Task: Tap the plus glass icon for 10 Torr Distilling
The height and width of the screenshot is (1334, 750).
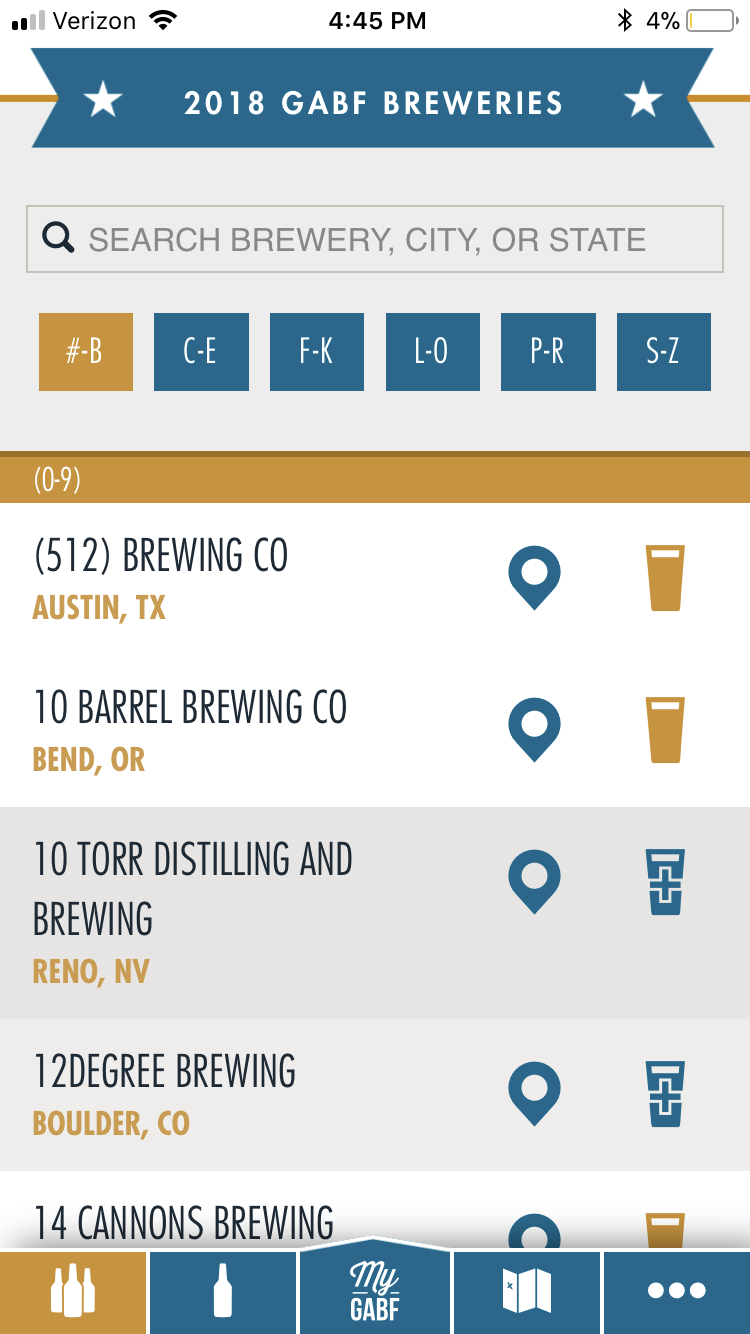Action: pos(665,882)
